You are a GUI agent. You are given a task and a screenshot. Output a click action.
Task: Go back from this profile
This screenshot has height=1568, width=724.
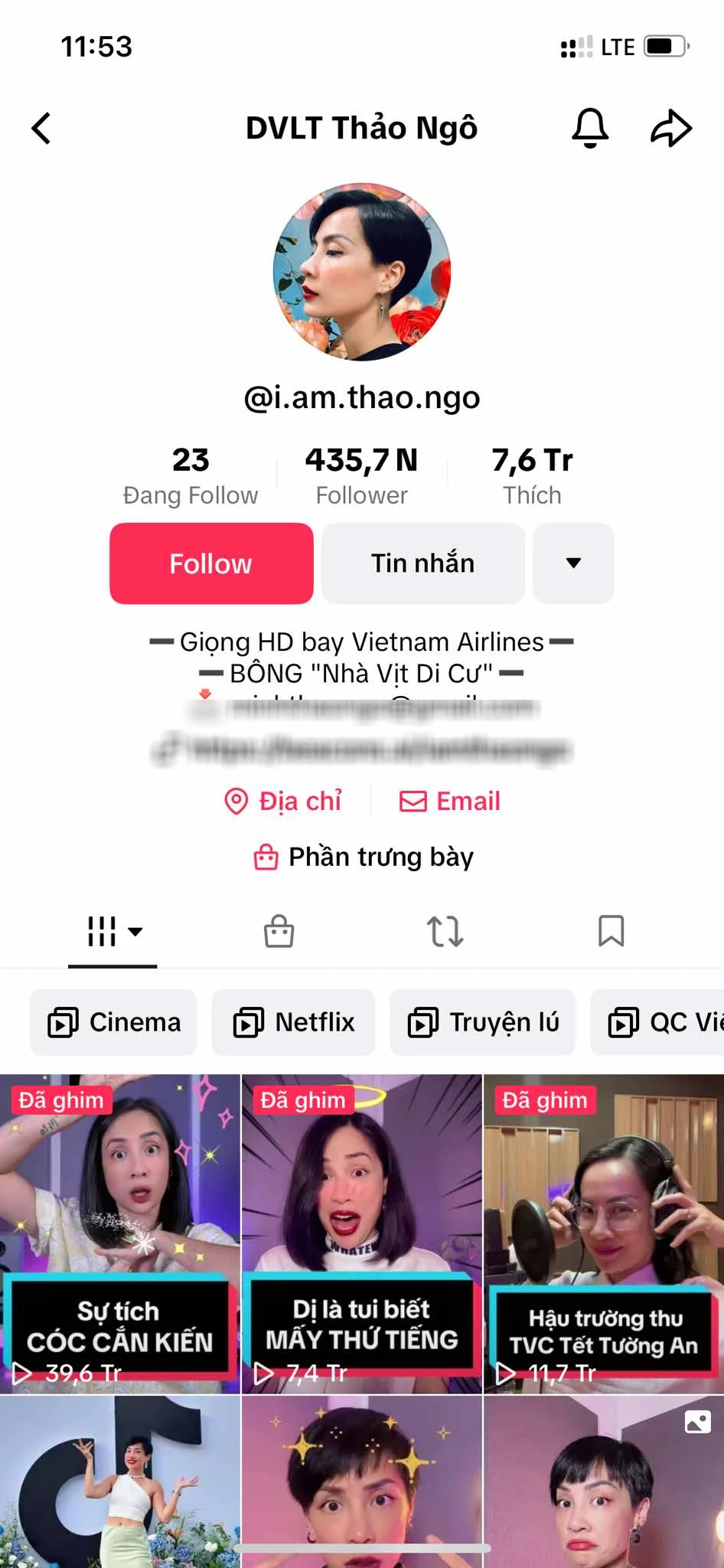click(42, 128)
